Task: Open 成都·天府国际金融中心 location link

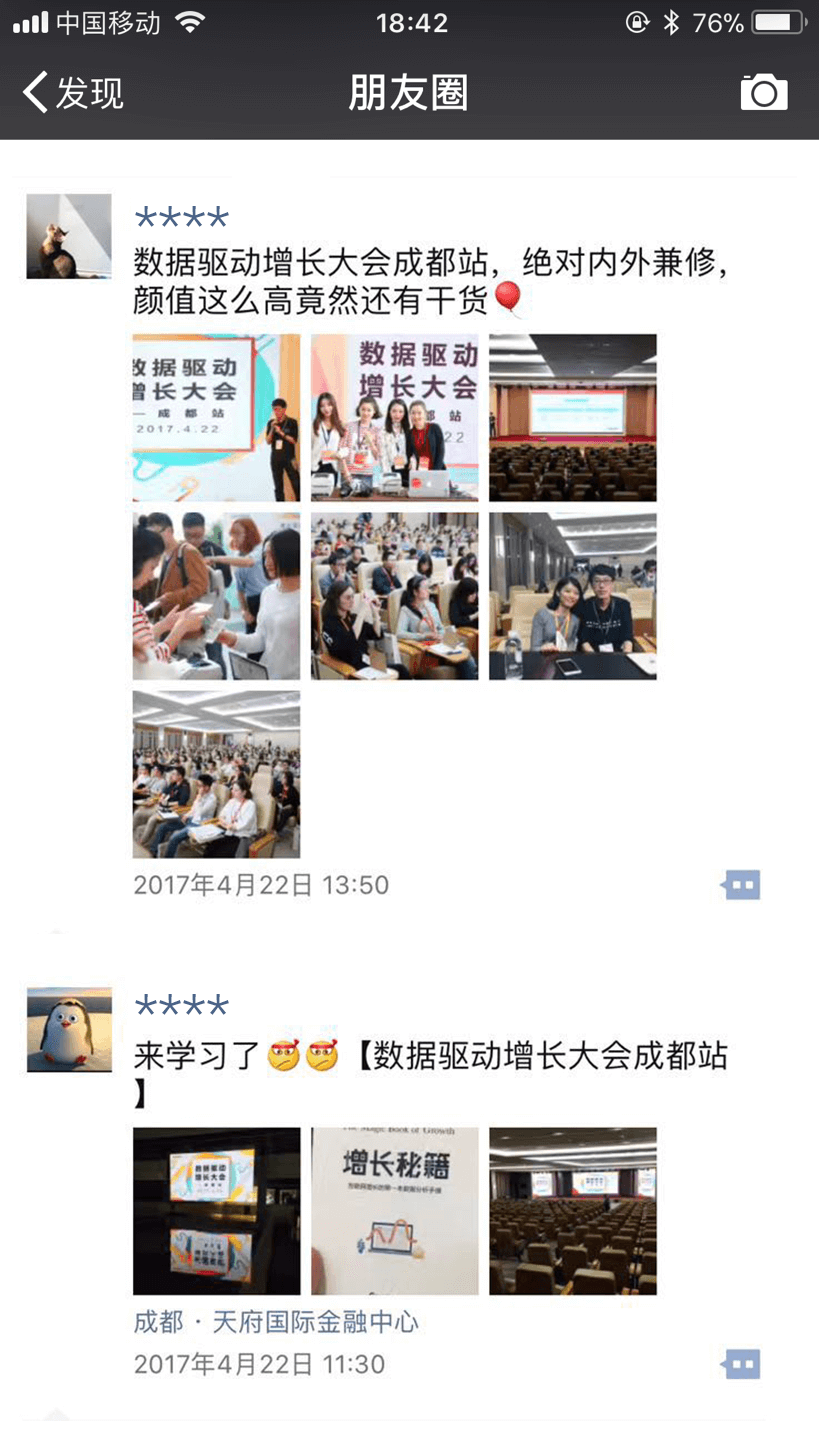Action: point(276,1322)
